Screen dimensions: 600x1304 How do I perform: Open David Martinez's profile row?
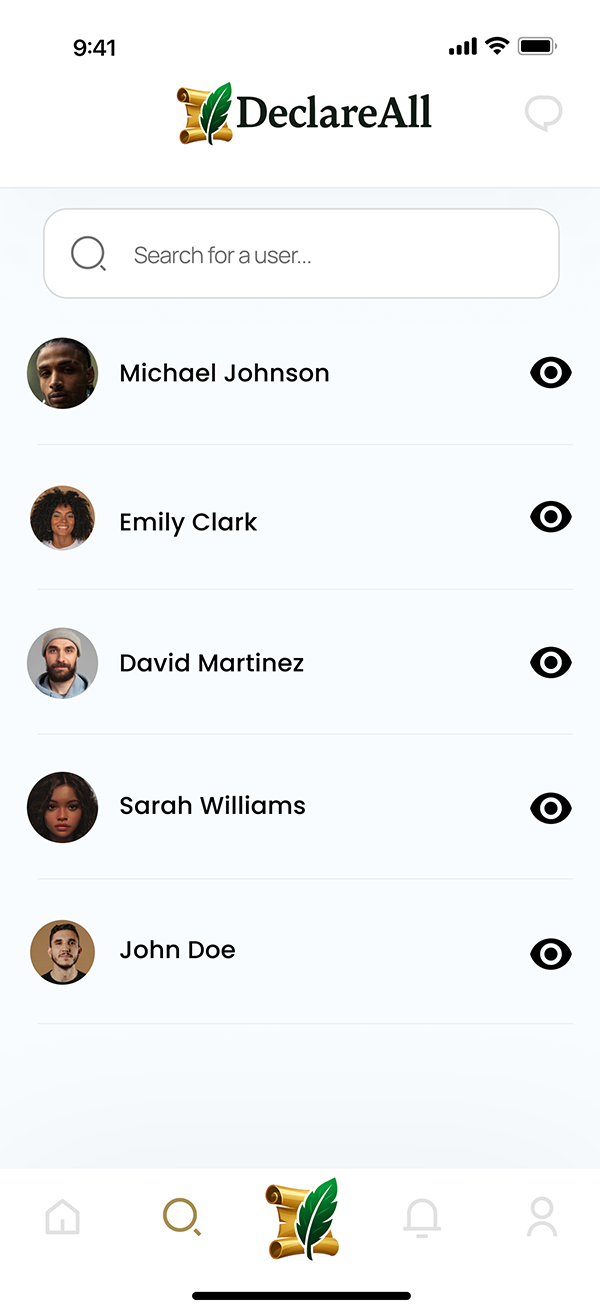211,663
